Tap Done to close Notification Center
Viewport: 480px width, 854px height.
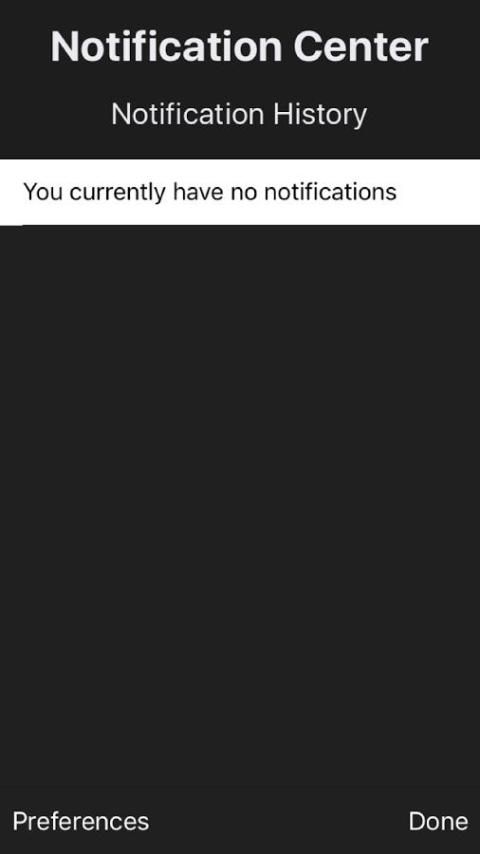(438, 821)
